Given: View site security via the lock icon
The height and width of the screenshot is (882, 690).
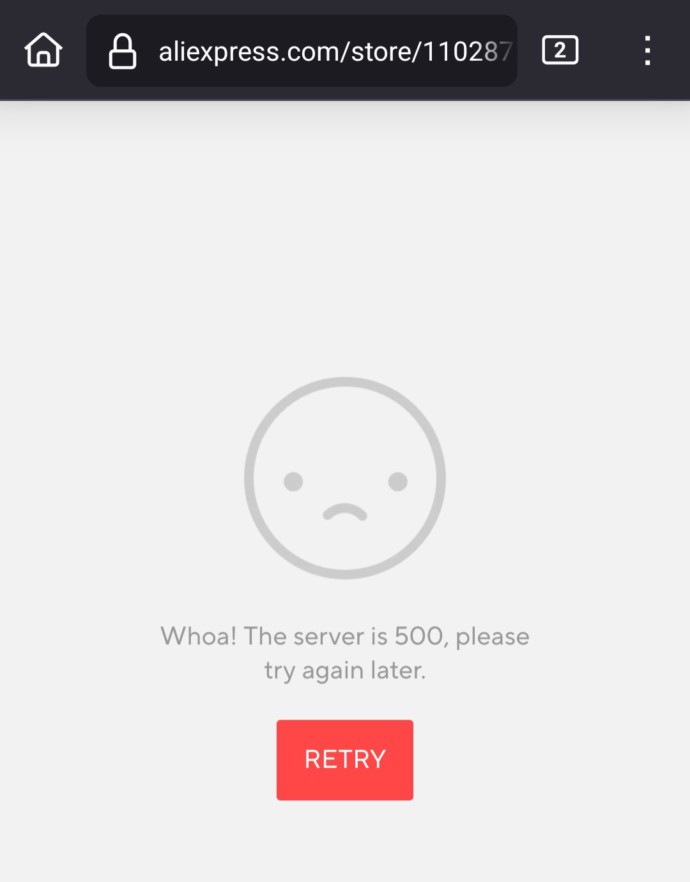Looking at the screenshot, I should tap(122, 51).
